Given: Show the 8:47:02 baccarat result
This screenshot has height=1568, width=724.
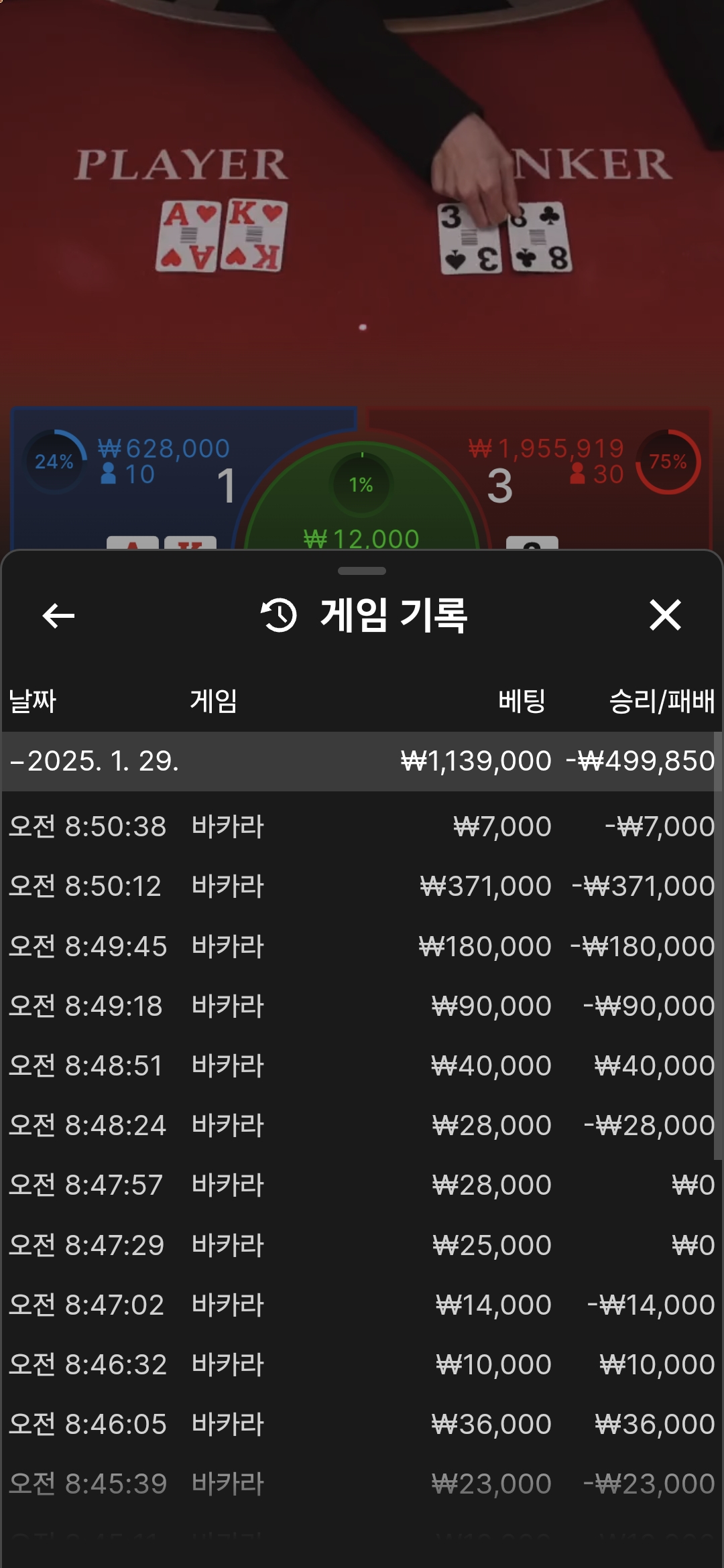Looking at the screenshot, I should (x=362, y=1305).
